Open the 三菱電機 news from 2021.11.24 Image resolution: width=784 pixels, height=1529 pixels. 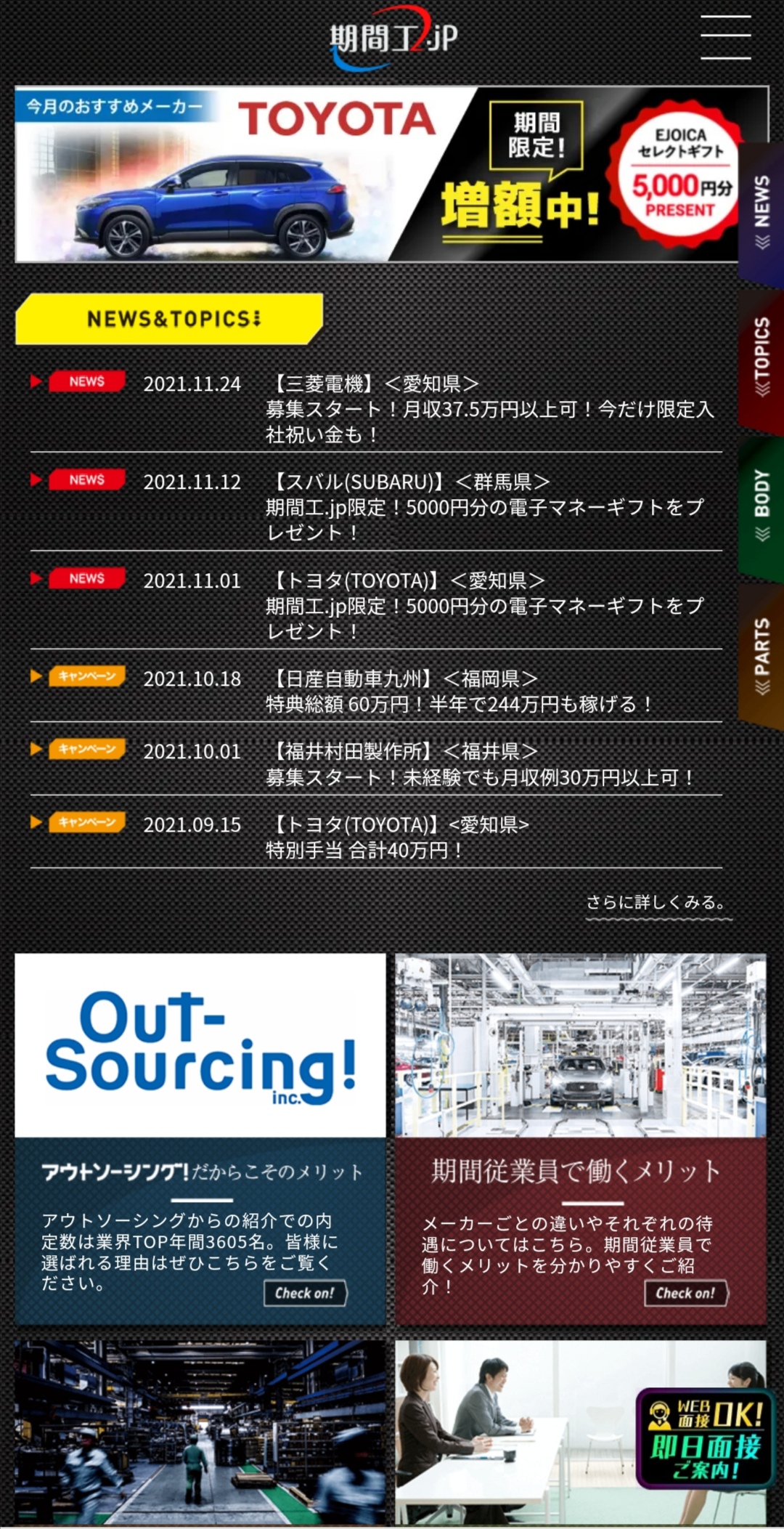click(376, 408)
